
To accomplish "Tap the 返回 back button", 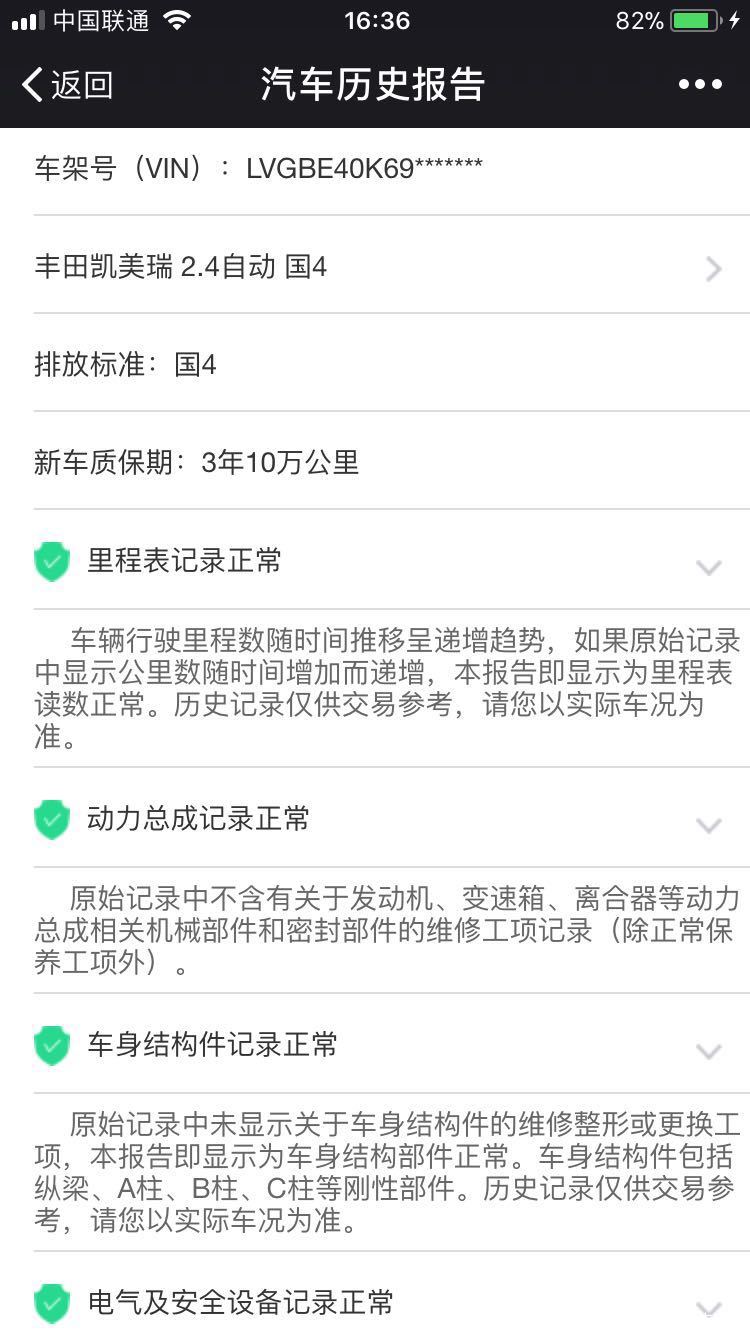I will (x=67, y=85).
